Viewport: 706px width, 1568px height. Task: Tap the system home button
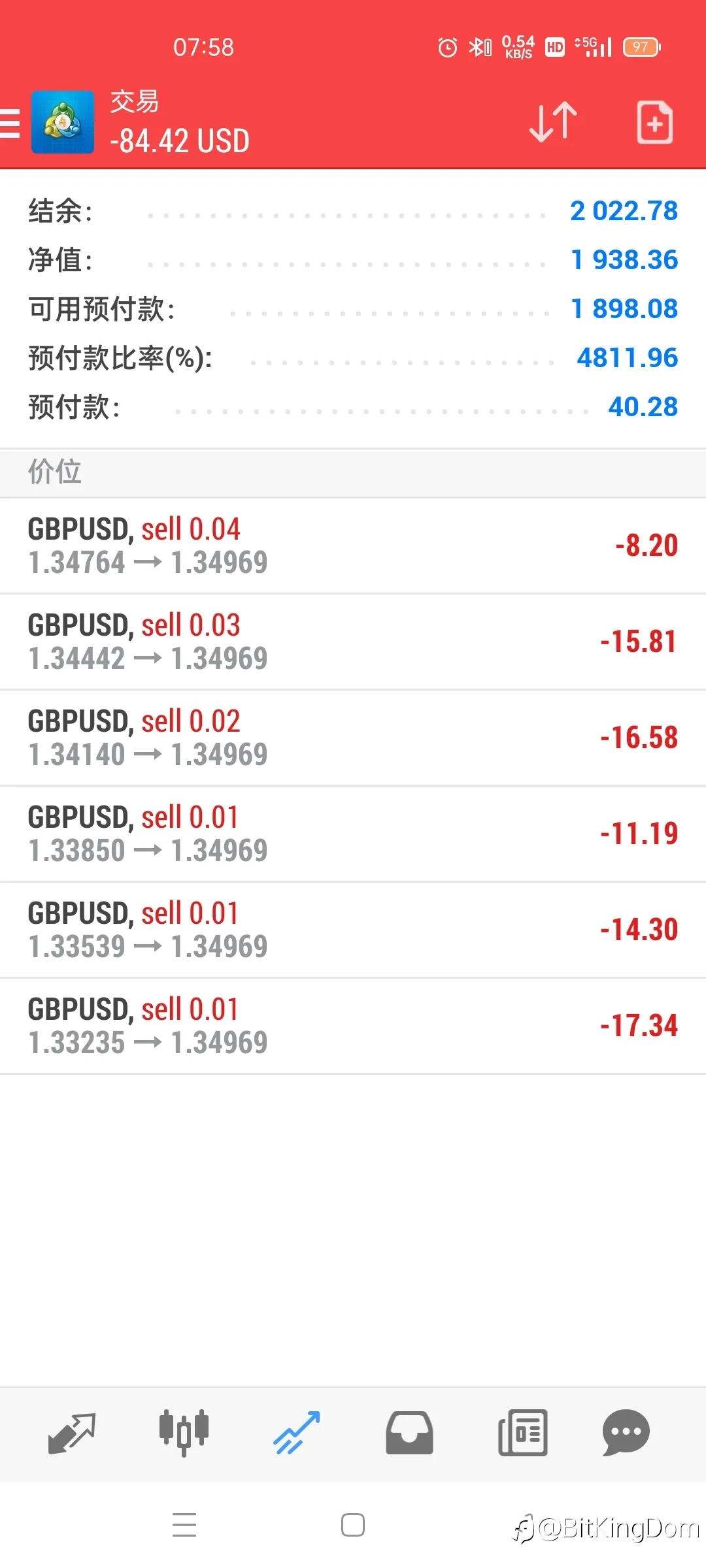pos(353,1525)
